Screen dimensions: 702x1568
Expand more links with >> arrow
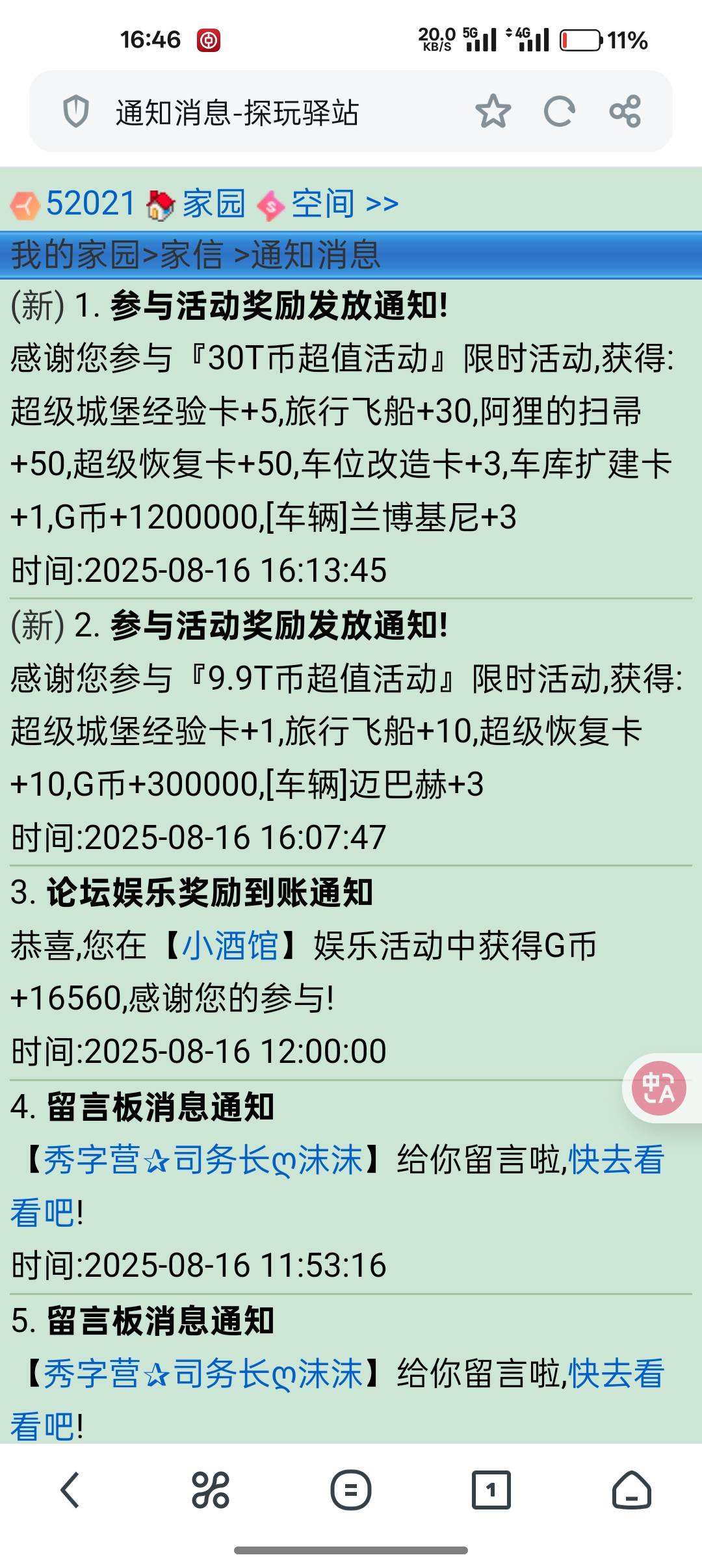pos(382,203)
